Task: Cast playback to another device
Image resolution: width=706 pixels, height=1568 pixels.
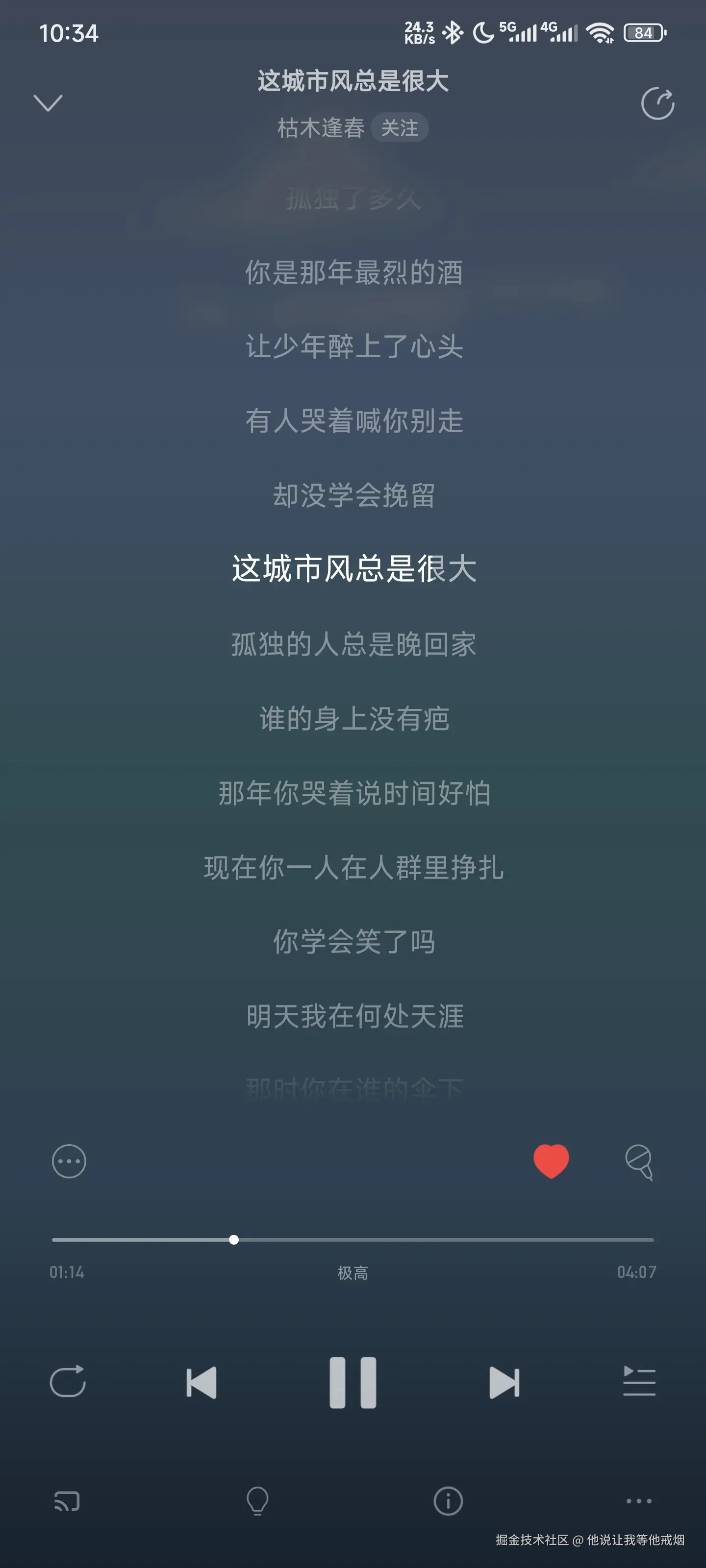Action: click(x=67, y=1501)
